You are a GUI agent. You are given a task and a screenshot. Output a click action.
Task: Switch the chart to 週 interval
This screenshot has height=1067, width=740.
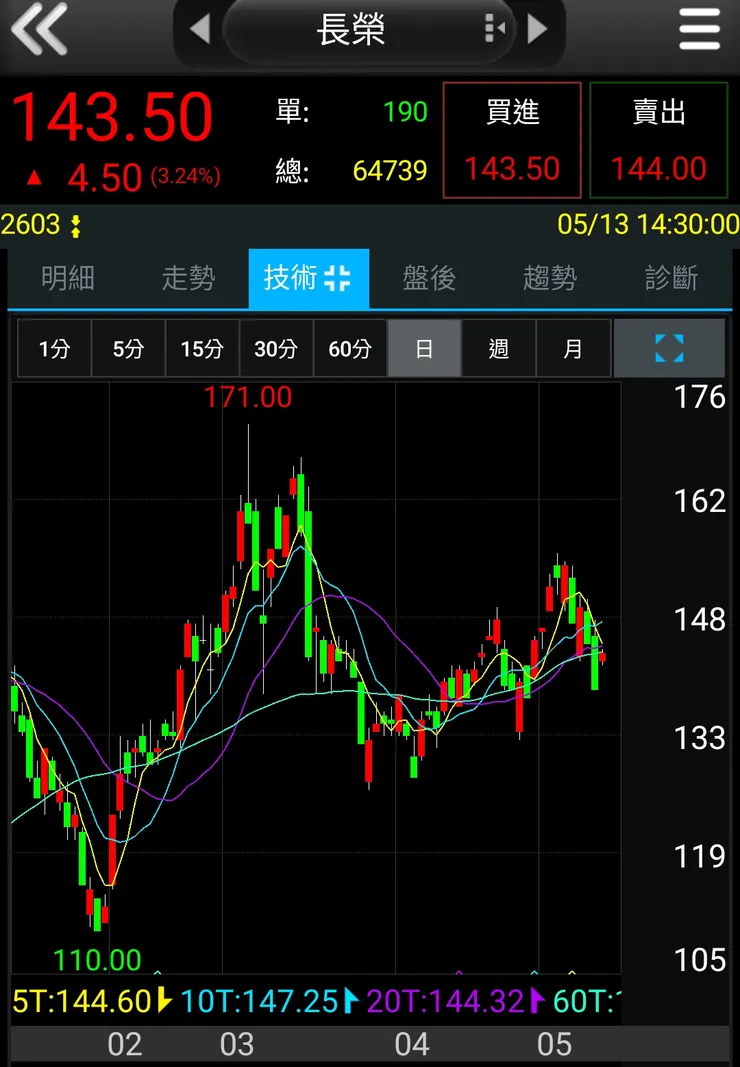coord(498,349)
